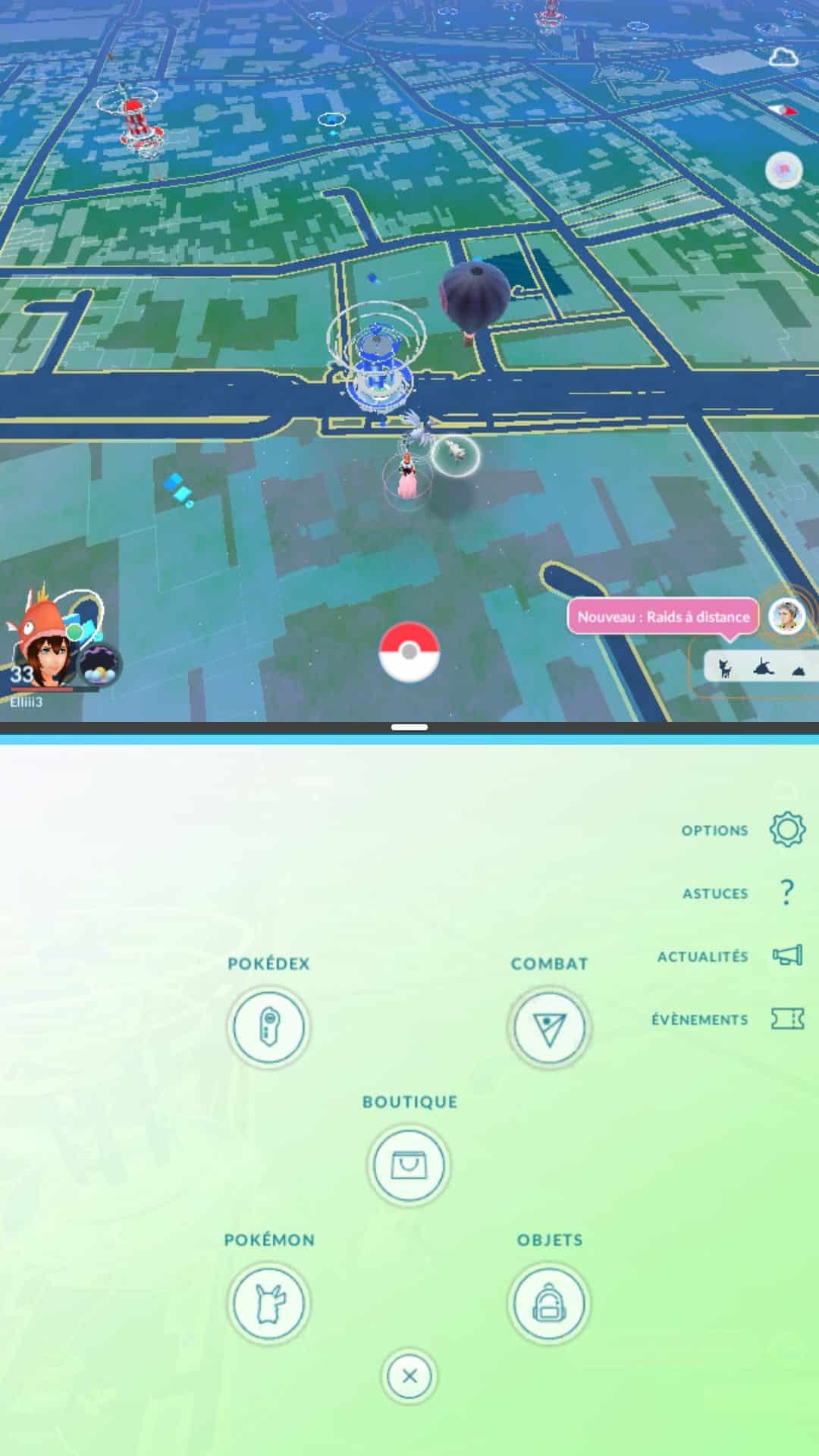The width and height of the screenshot is (819, 1456).
Task: Open the Combat menu
Action: click(549, 1028)
